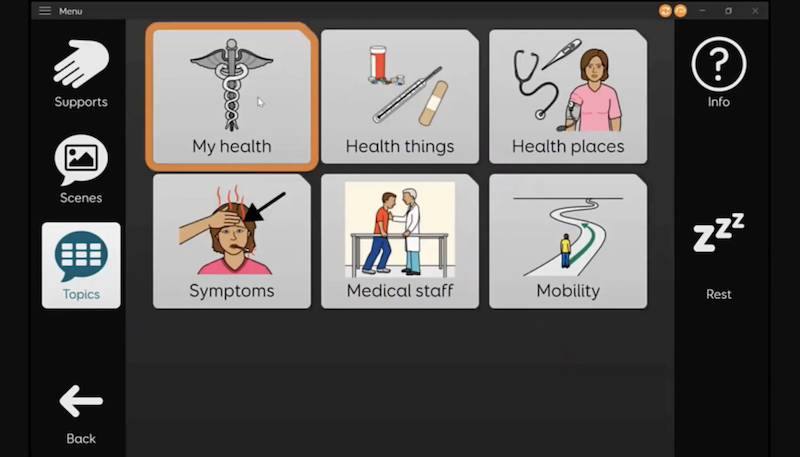Go Back using the arrow button
This screenshot has height=457, width=800.
coord(81,412)
